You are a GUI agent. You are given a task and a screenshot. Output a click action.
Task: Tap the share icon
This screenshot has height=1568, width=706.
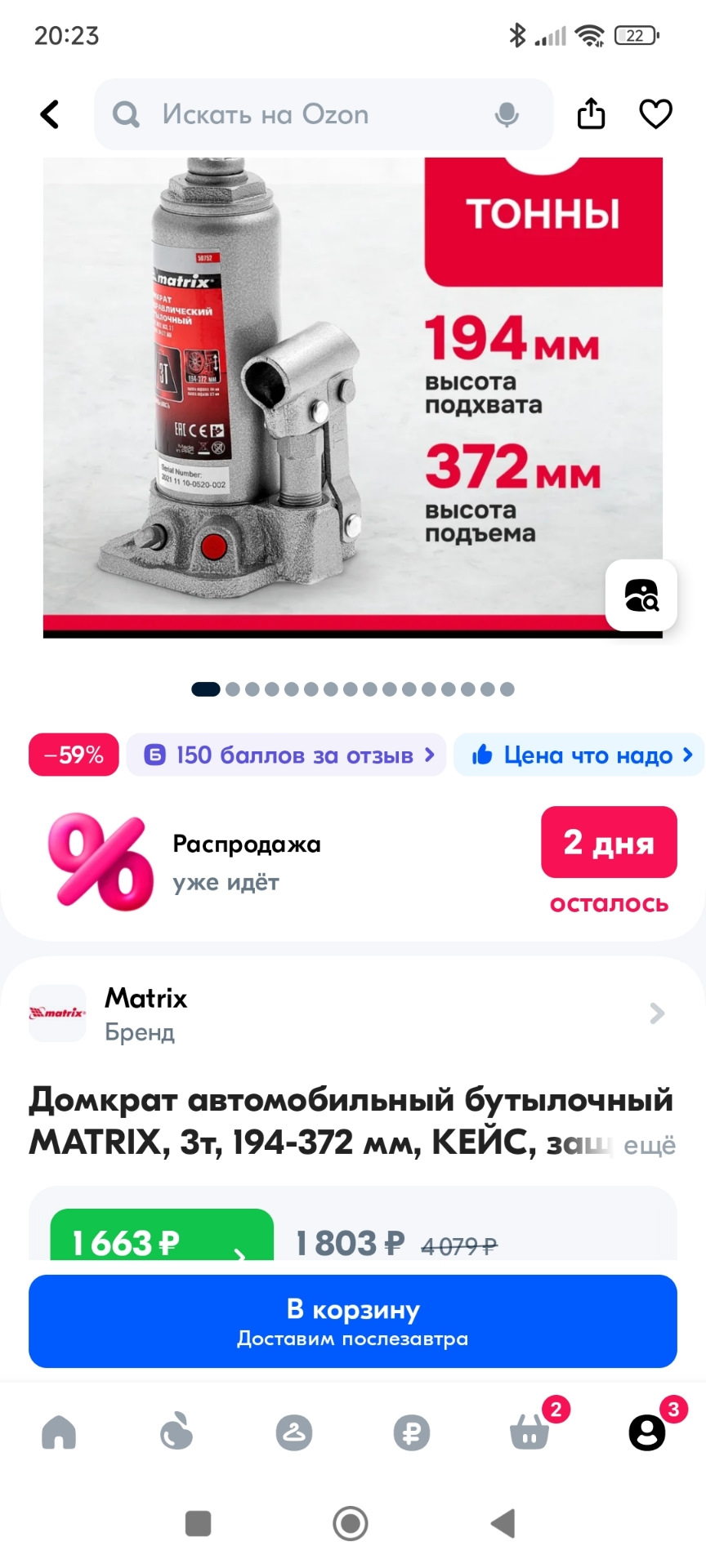coord(590,114)
